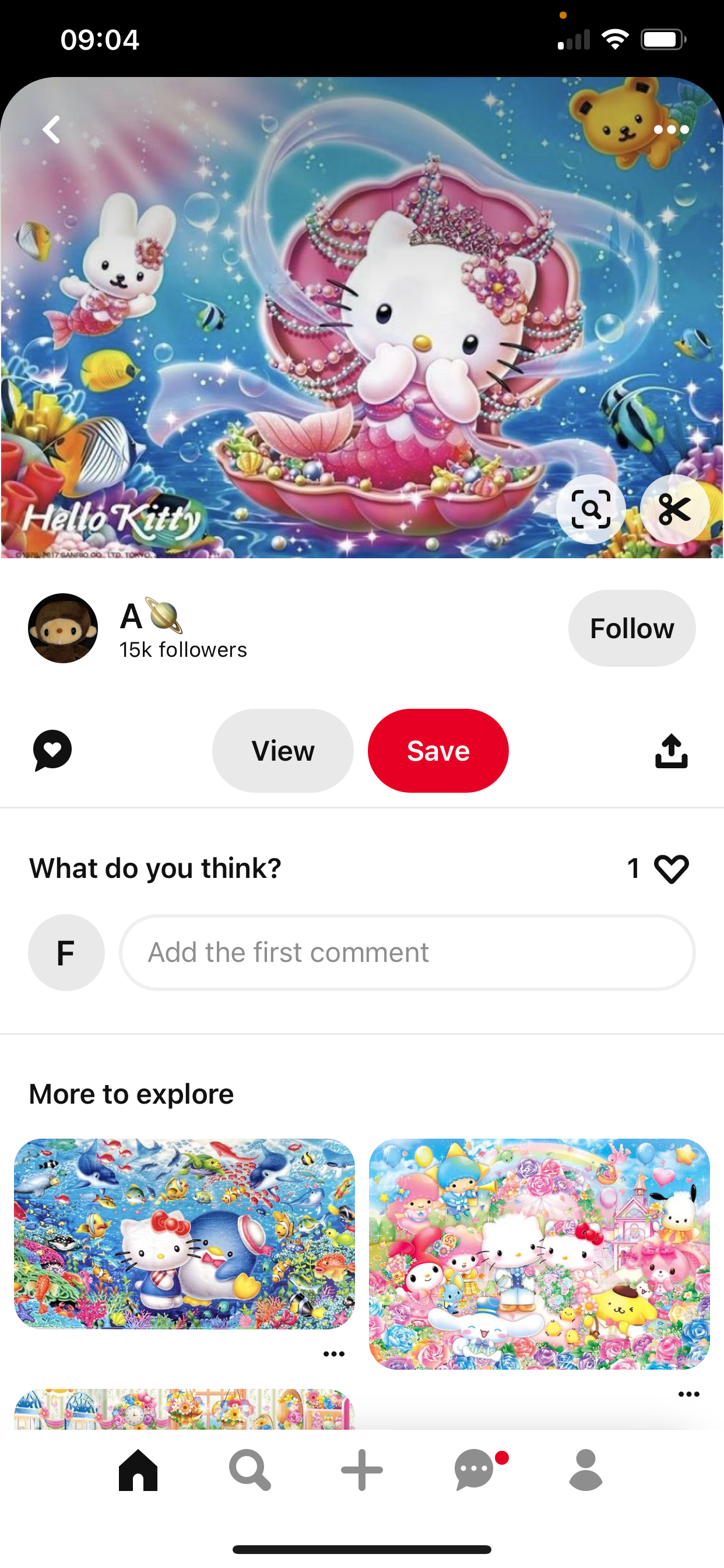The image size is (724, 1568).
Task: Start a visual search on the pin
Action: point(591,509)
